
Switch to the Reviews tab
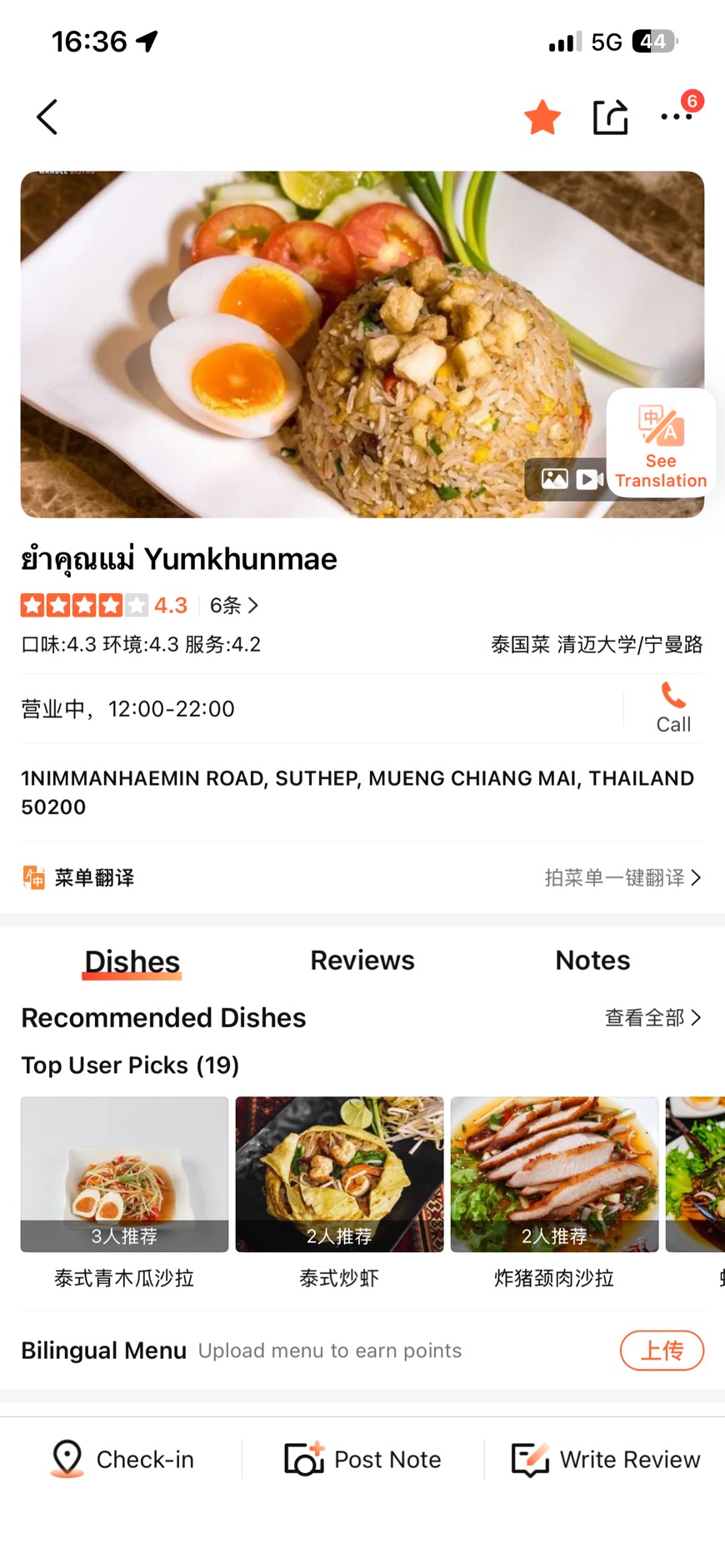362,960
